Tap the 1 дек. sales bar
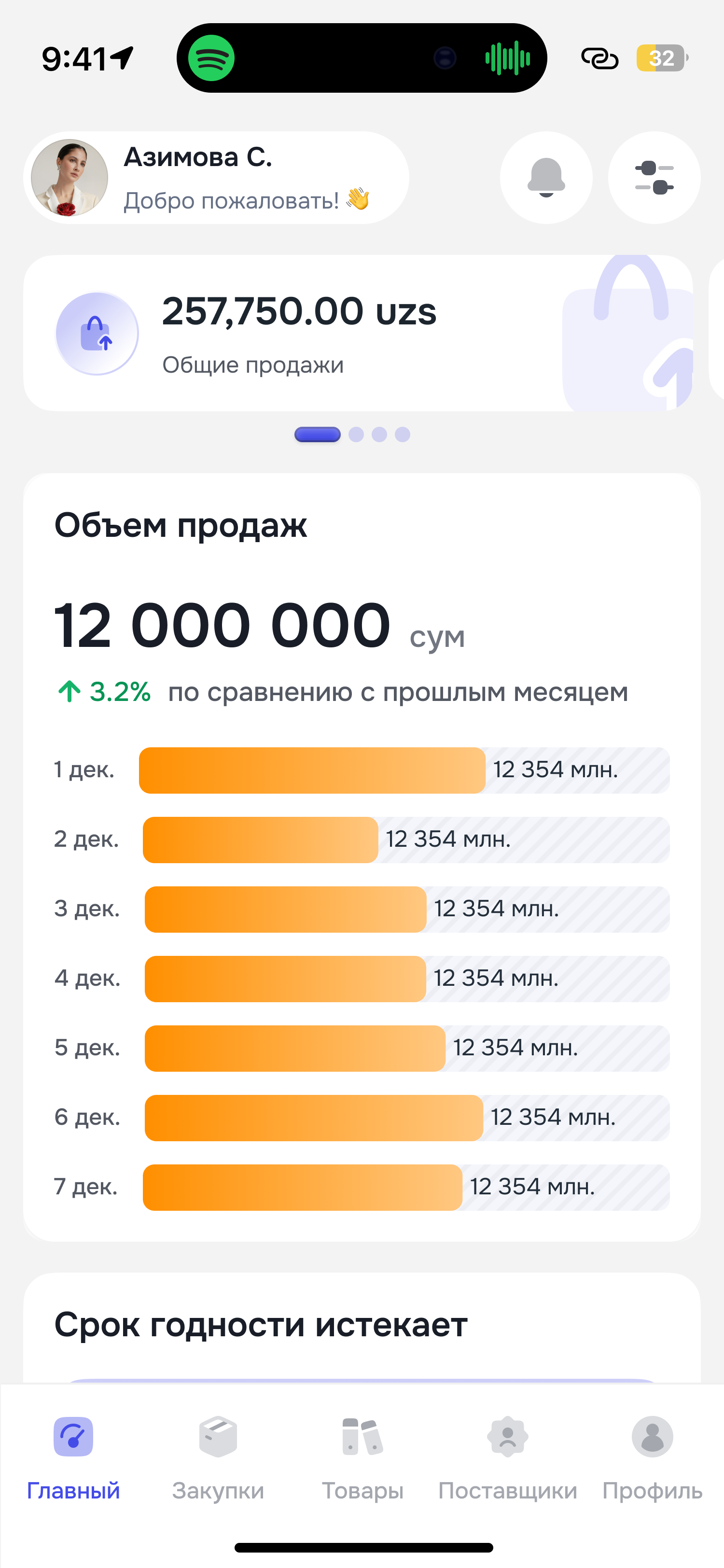724x1568 pixels. pyautogui.click(x=312, y=770)
